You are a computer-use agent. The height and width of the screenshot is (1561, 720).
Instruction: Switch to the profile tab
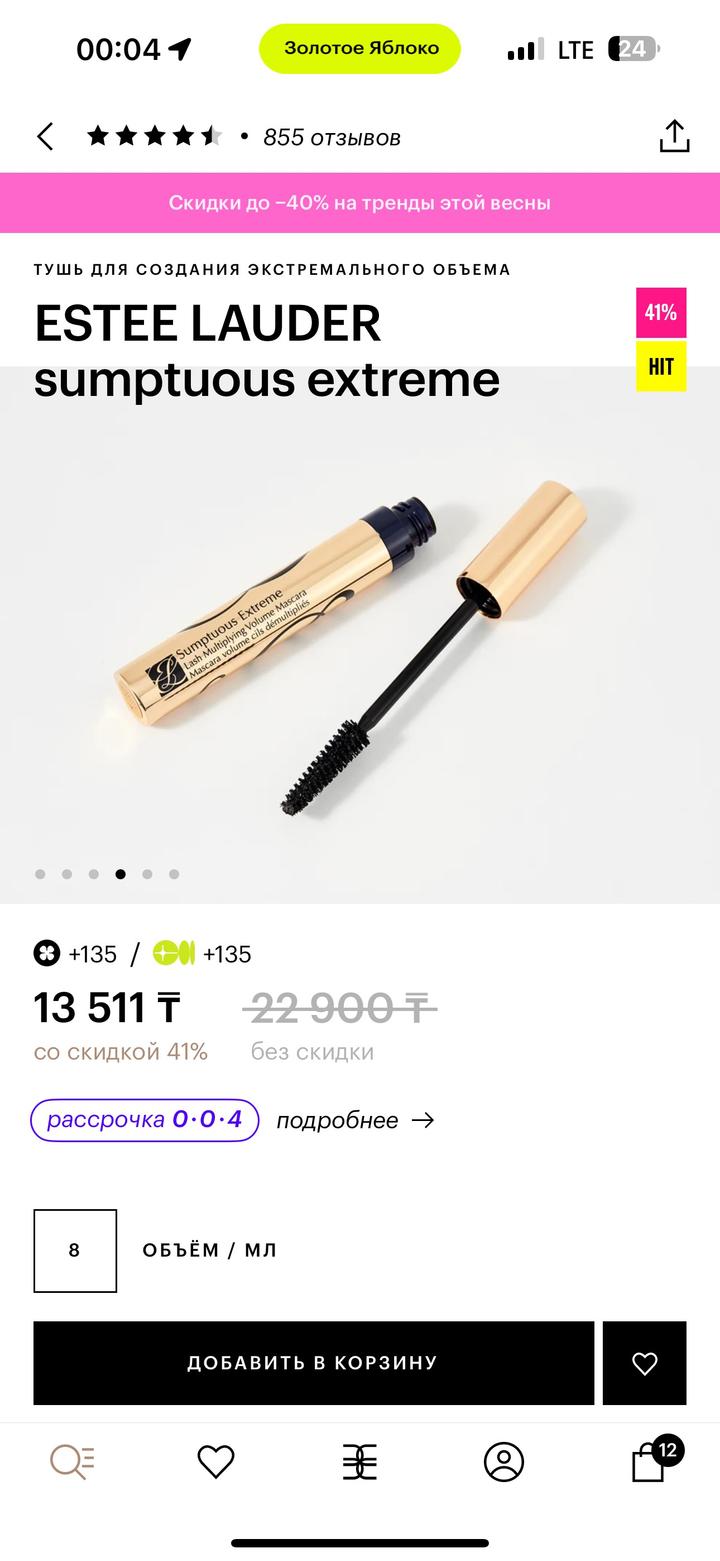click(x=504, y=1462)
